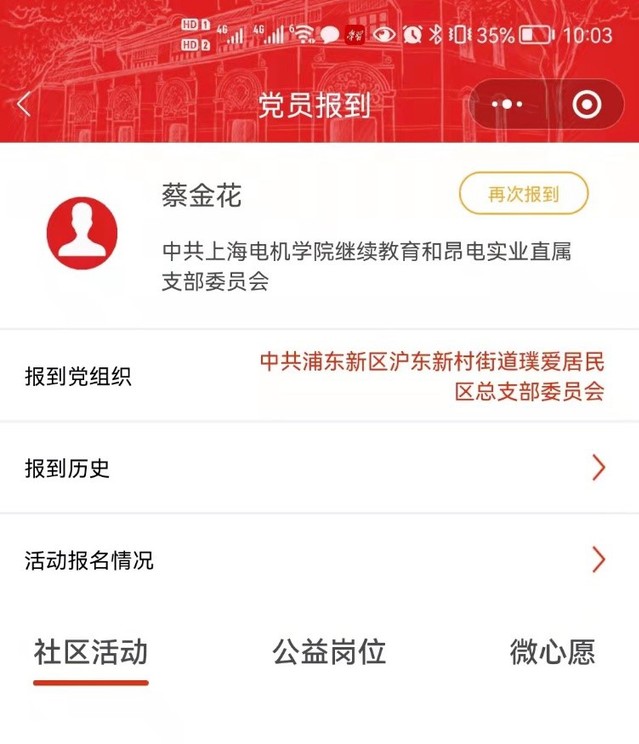The height and width of the screenshot is (744, 639).
Task: Switch to the 微心愿 tab
Action: coord(552,653)
